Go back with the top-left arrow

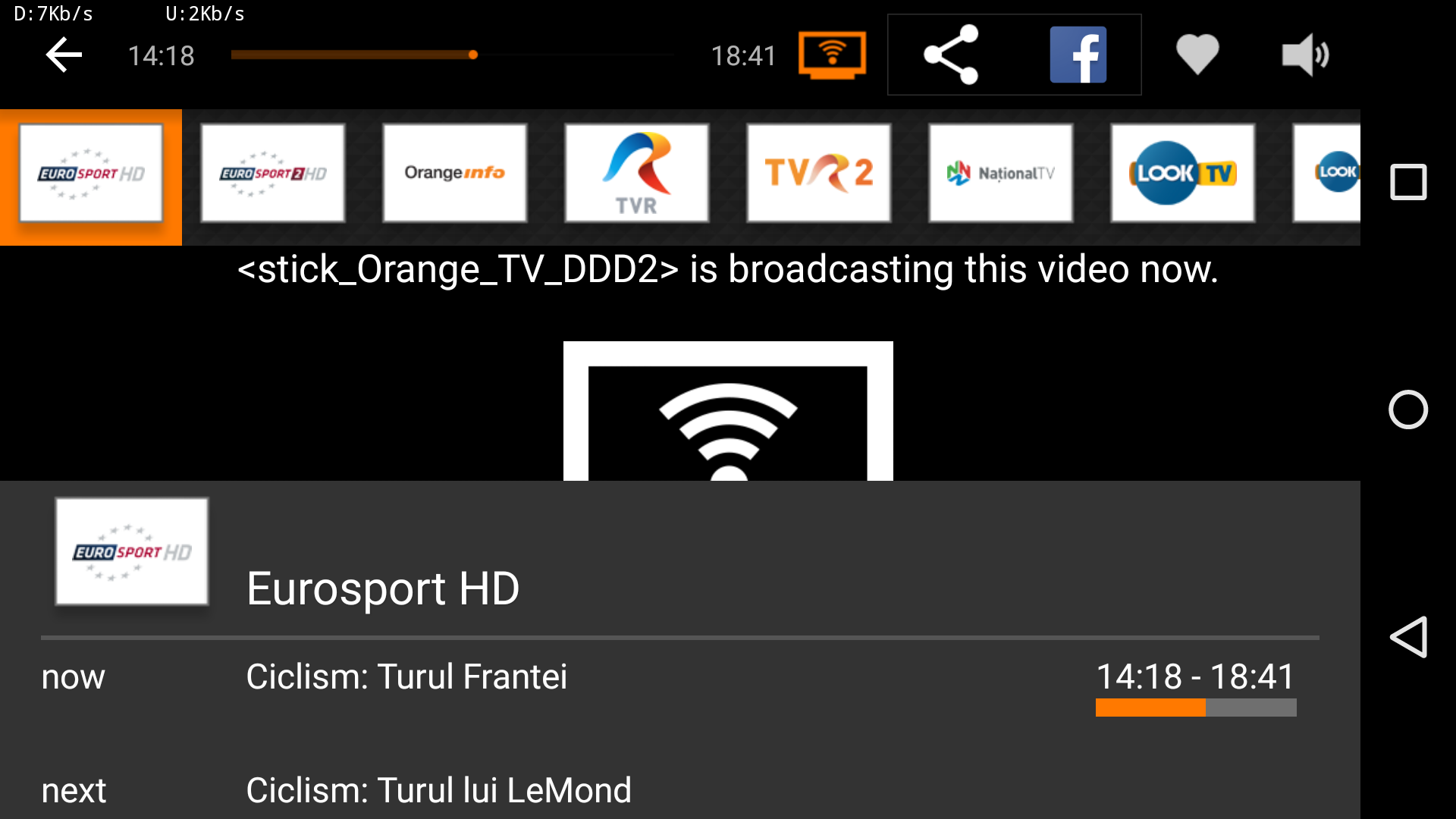coord(64,55)
